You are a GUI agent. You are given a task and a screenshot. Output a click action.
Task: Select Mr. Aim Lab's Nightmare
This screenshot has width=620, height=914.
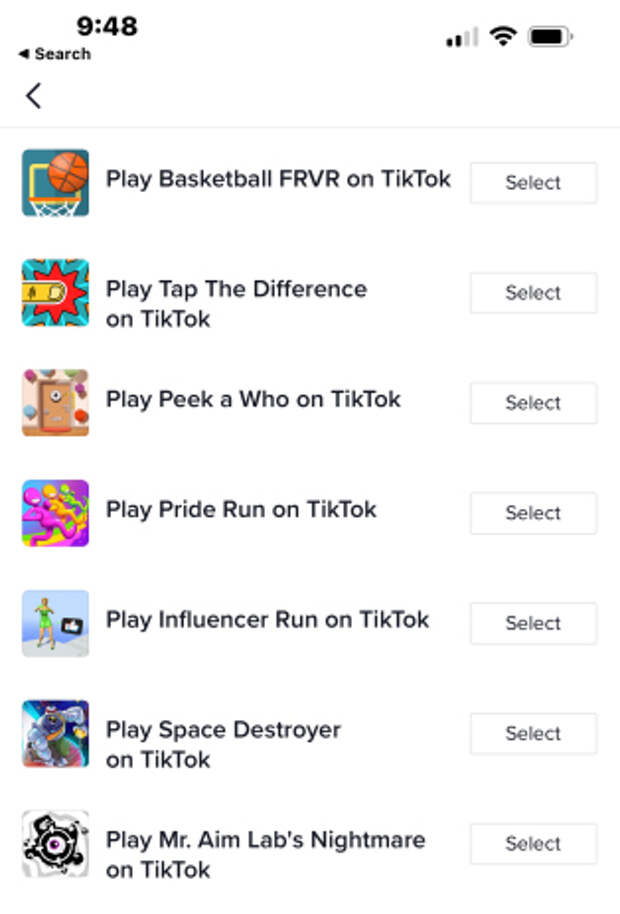click(533, 843)
